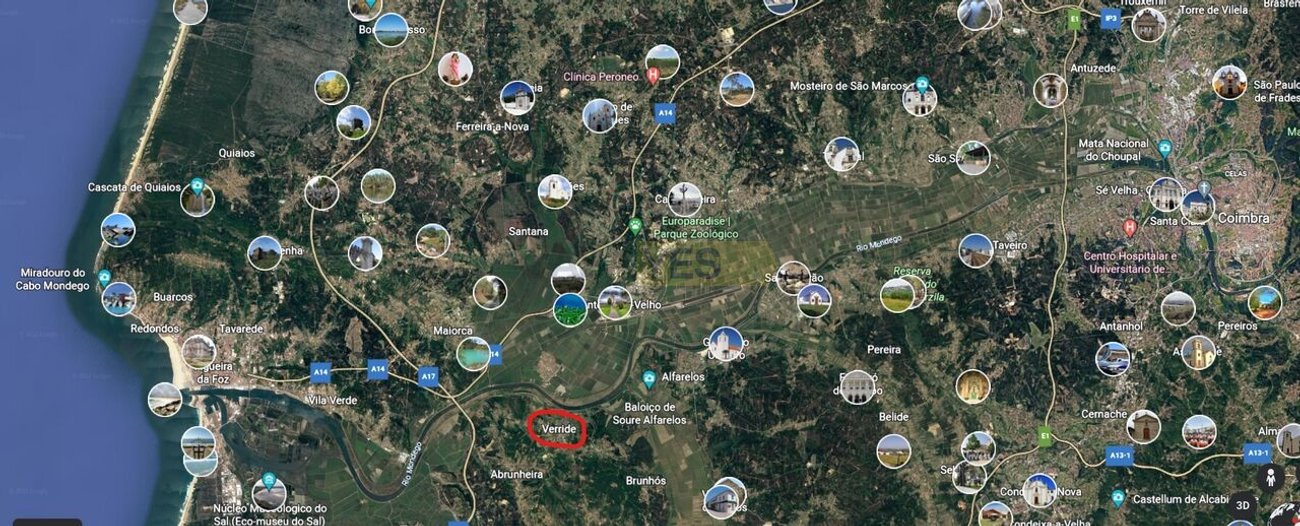This screenshot has height=526, width=1300.
Task: Toggle the 3D view button
Action: tap(1242, 505)
